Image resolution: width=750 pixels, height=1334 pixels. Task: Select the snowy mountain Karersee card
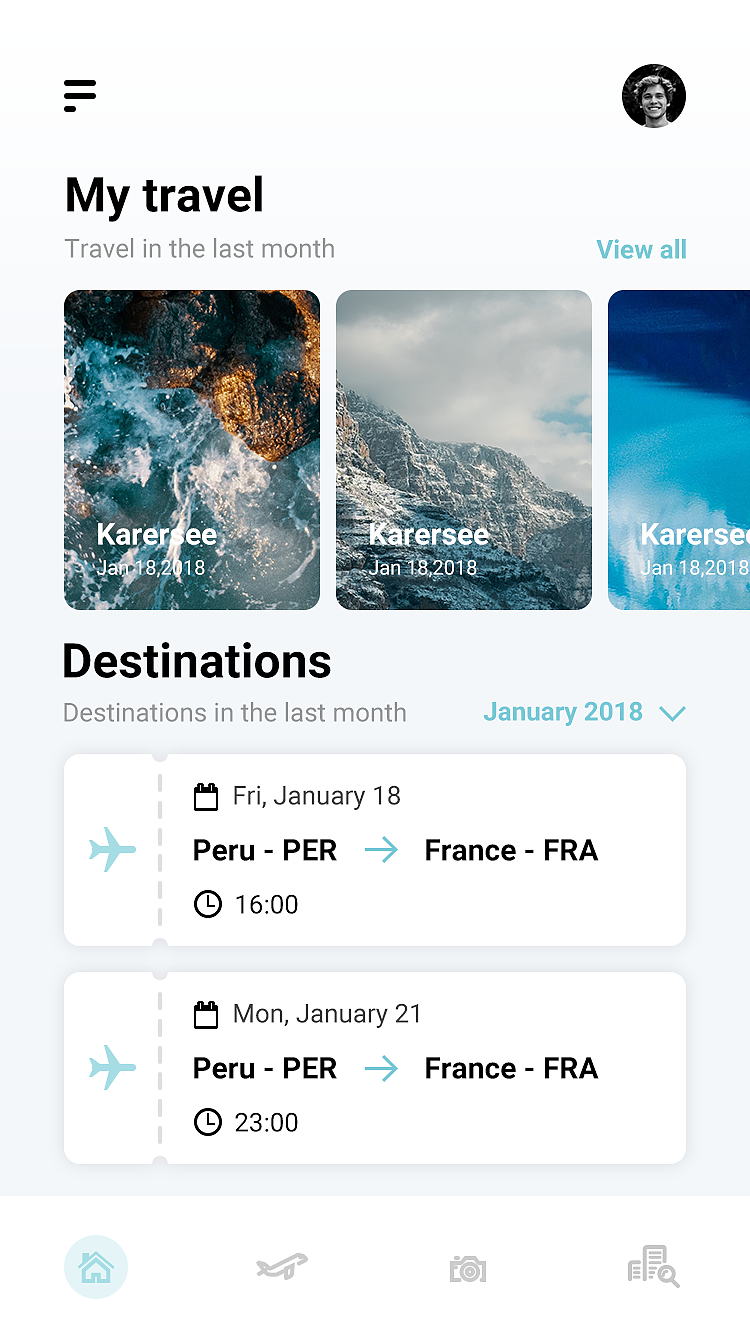click(x=463, y=450)
